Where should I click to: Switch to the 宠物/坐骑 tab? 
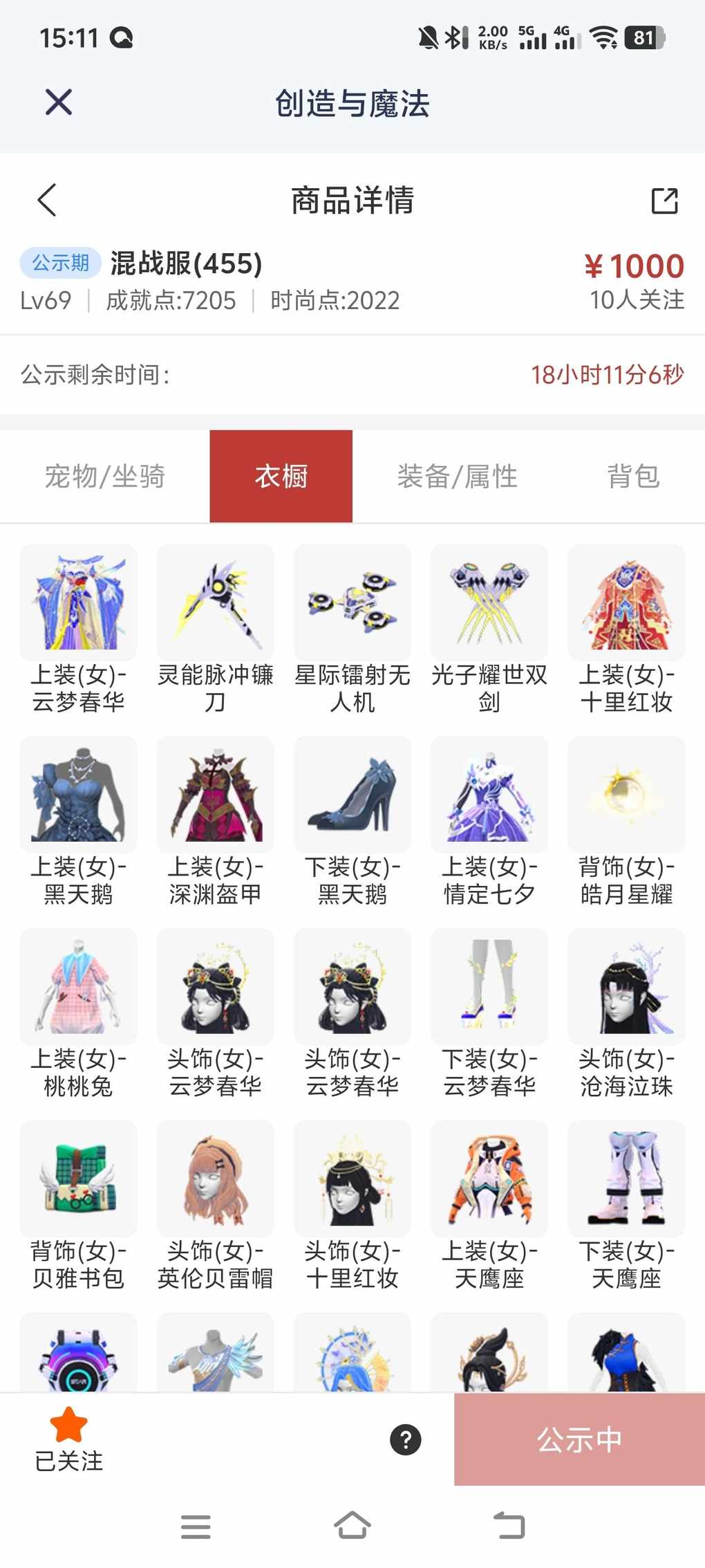[105, 477]
